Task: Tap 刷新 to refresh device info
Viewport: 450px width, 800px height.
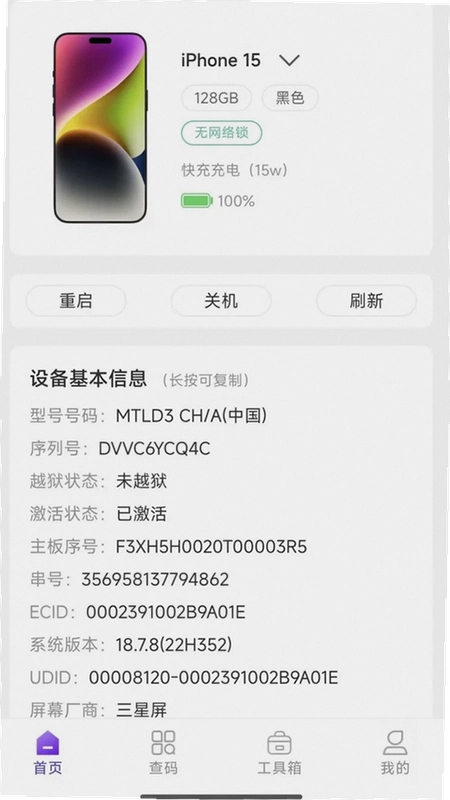Action: tap(366, 301)
